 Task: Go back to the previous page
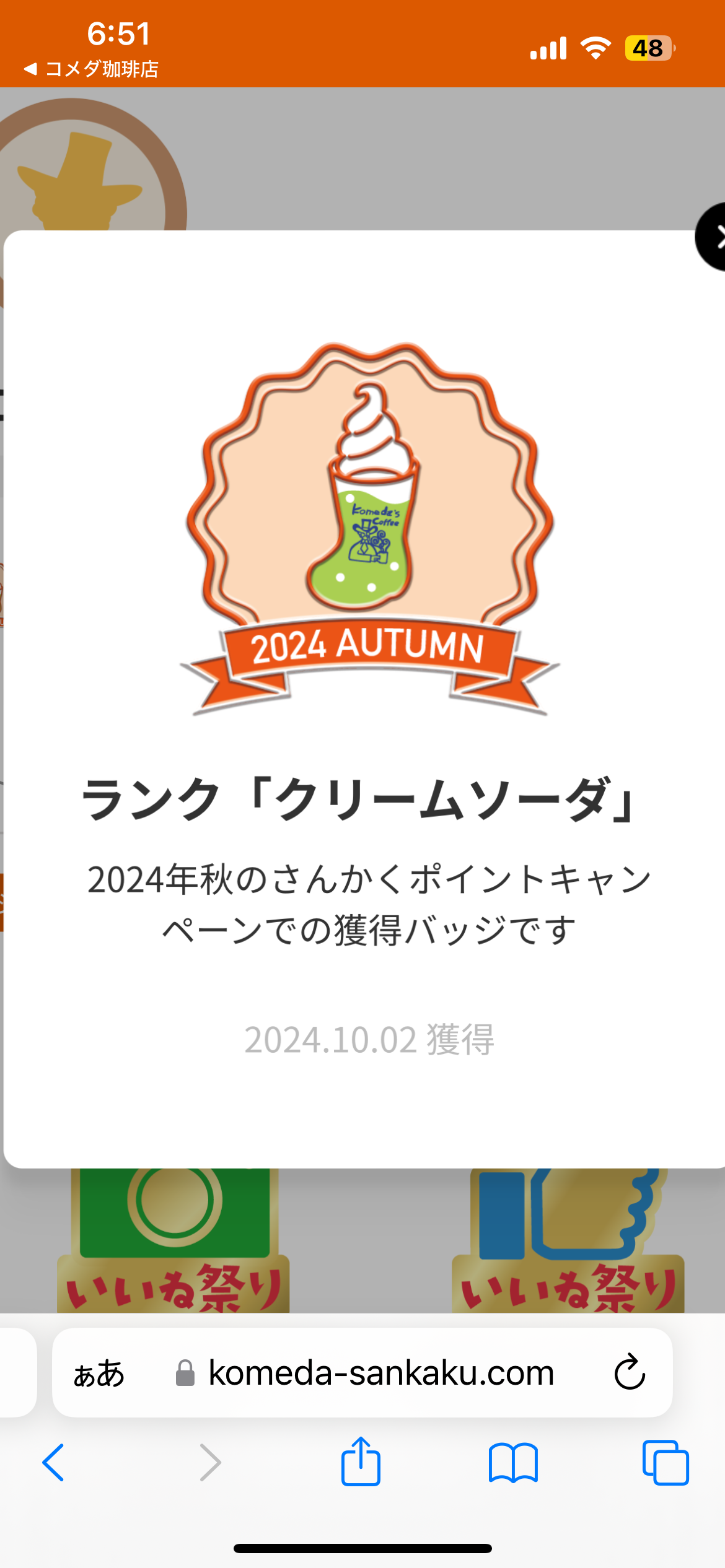click(53, 1462)
